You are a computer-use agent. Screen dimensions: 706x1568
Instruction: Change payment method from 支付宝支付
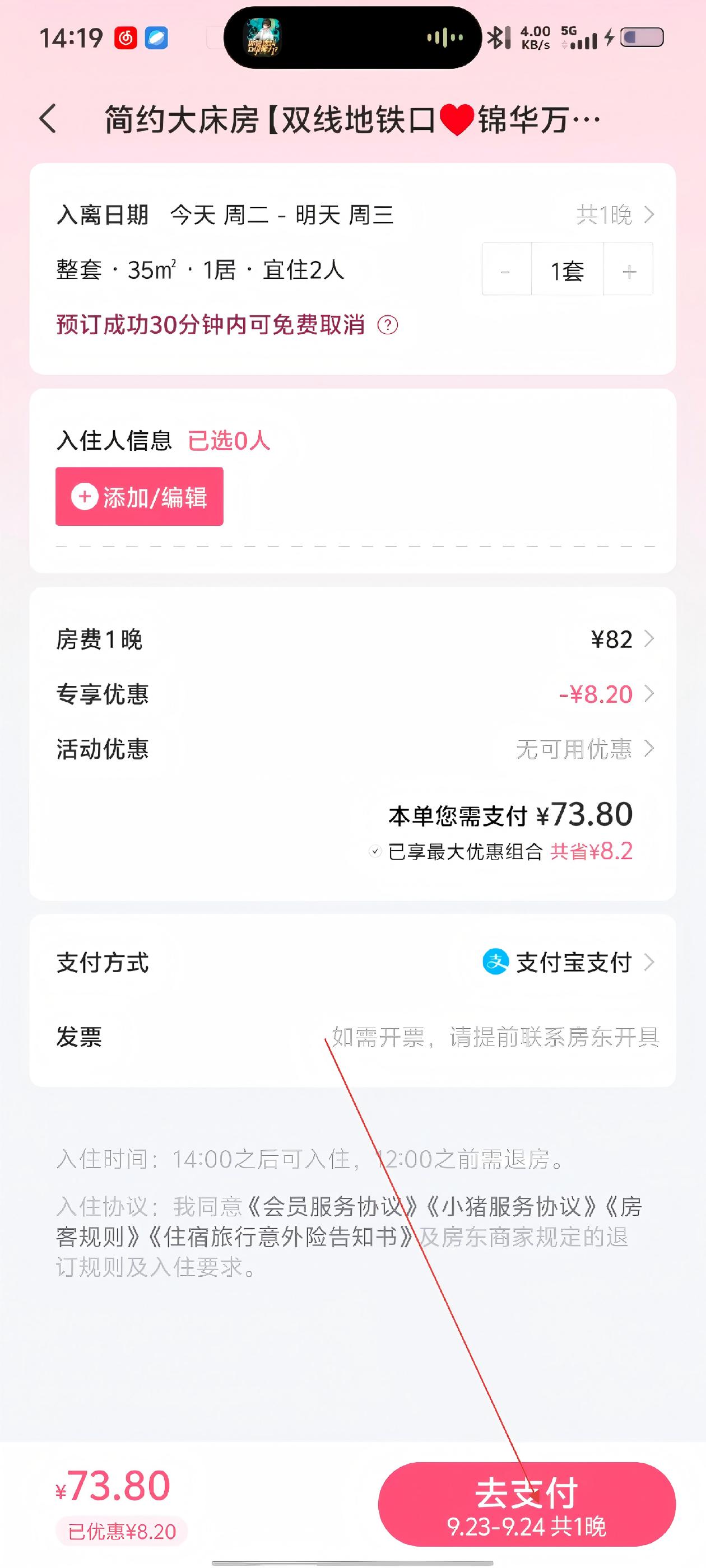click(569, 962)
